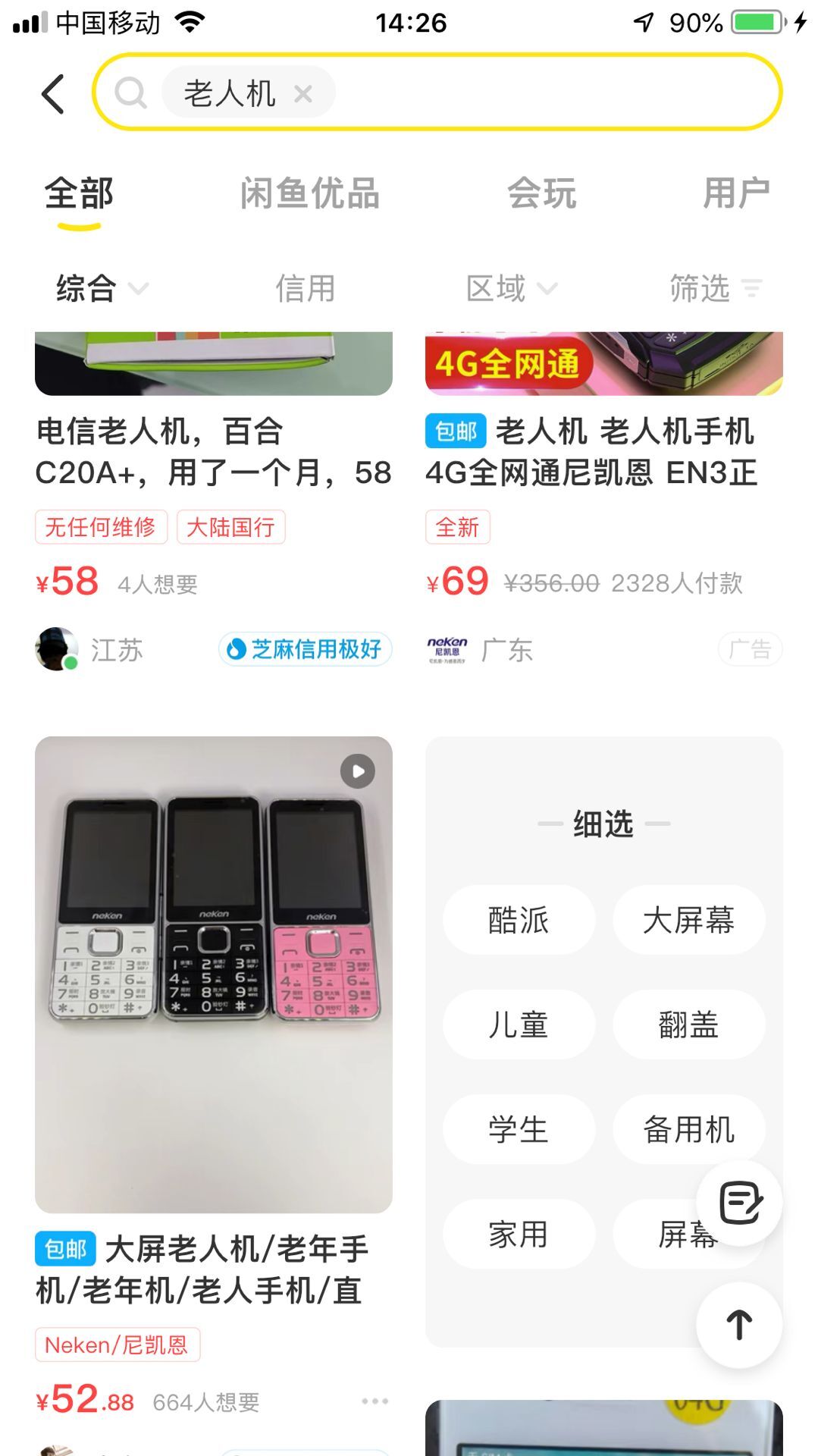818x1456 pixels.
Task: Select the 备用机 refinement chip
Action: [688, 1129]
